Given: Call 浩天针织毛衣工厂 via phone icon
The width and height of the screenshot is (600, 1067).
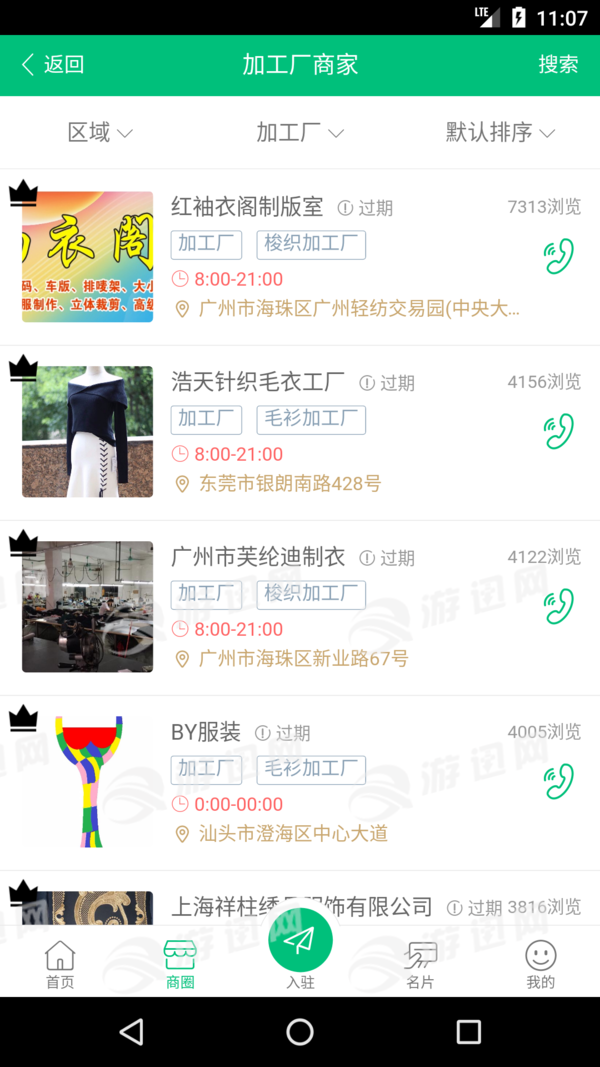Looking at the screenshot, I should click(559, 432).
